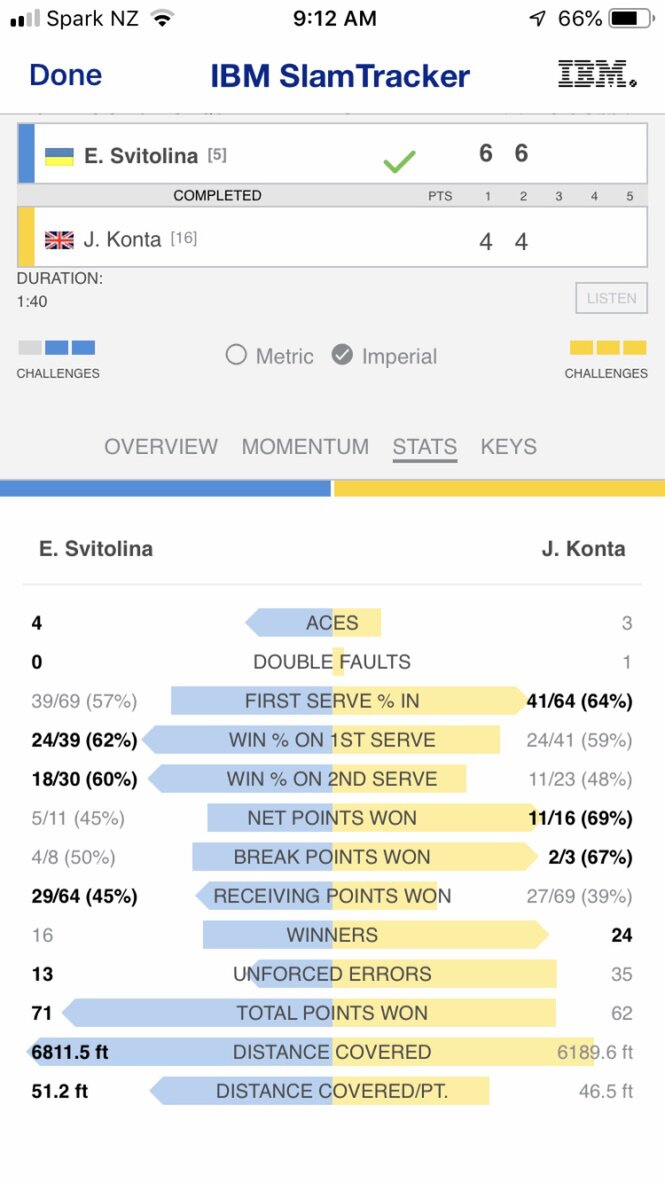665x1182 pixels.
Task: Open the Stats tab
Action: 424,447
